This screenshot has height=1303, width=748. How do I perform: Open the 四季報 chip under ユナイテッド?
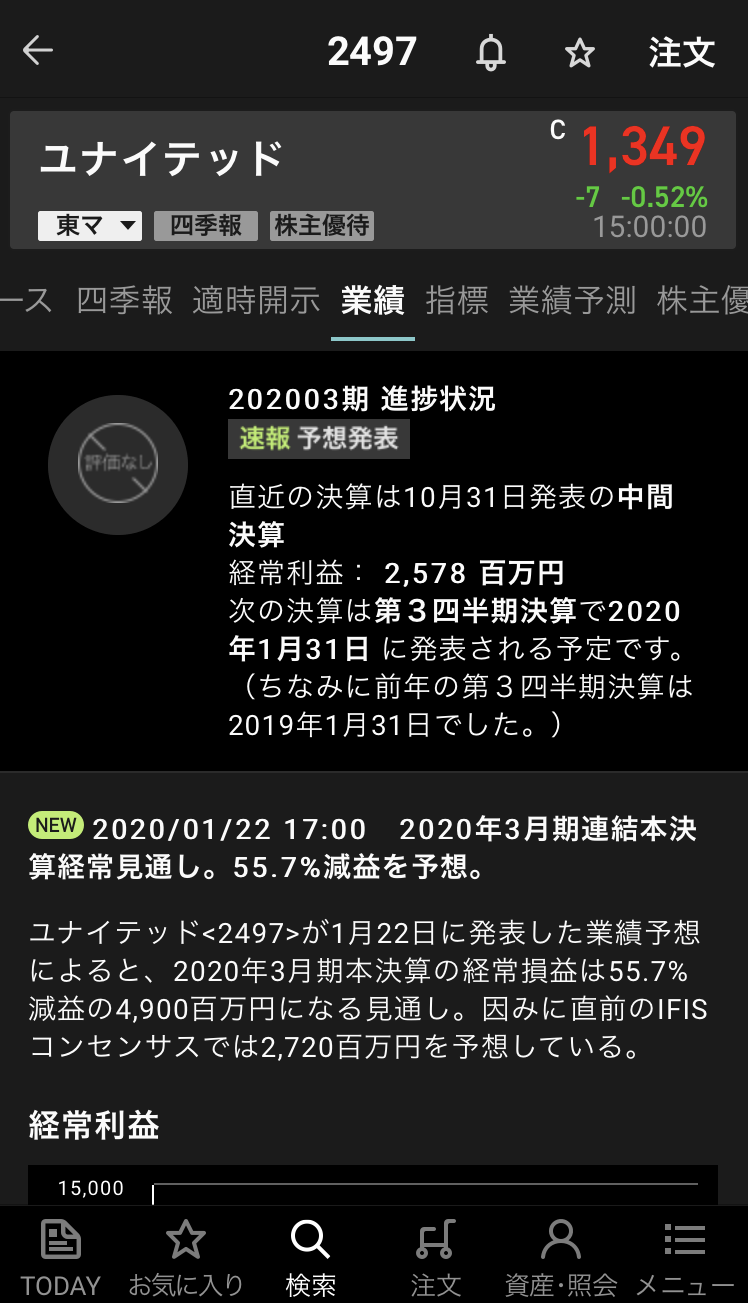pos(205,226)
